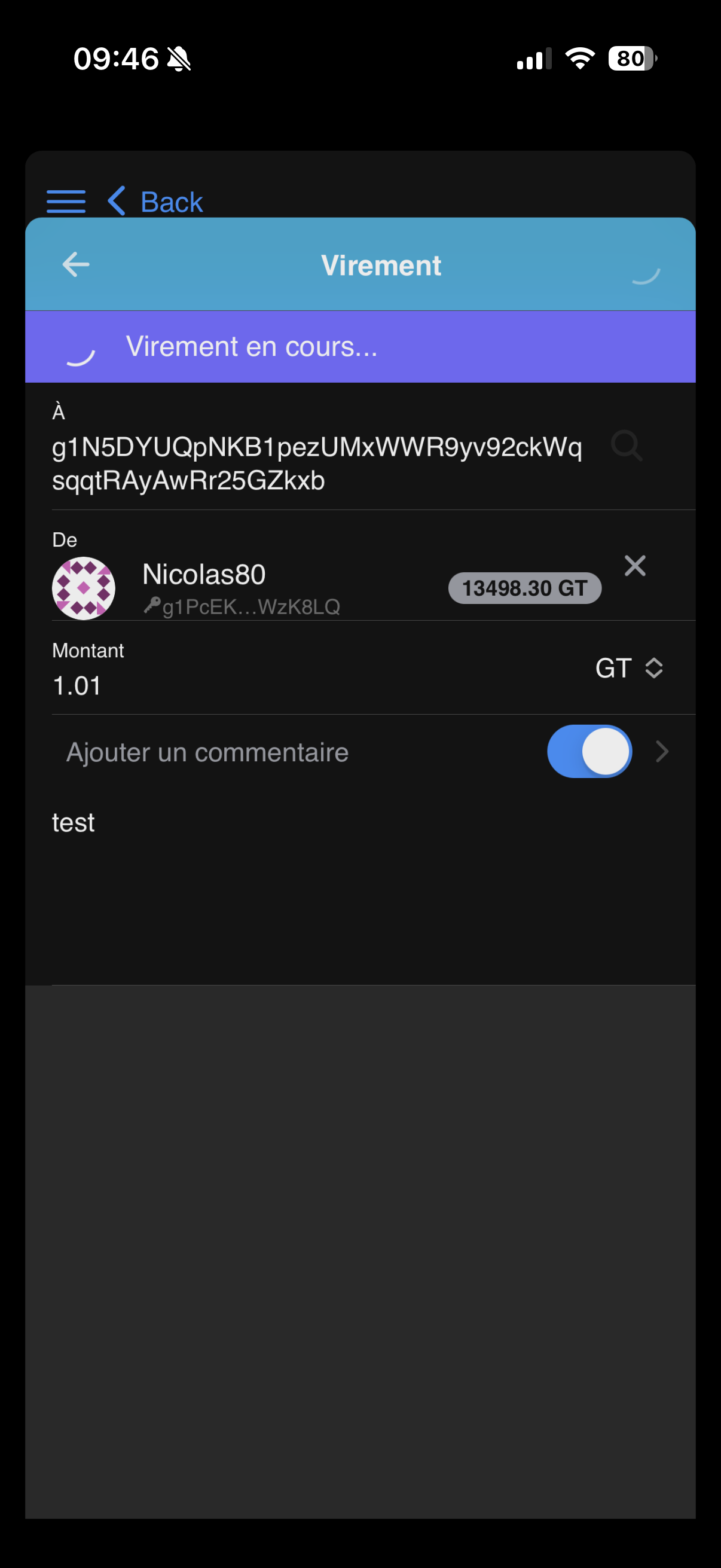Open recipient search magnifier icon
721x1568 pixels.
[x=627, y=446]
